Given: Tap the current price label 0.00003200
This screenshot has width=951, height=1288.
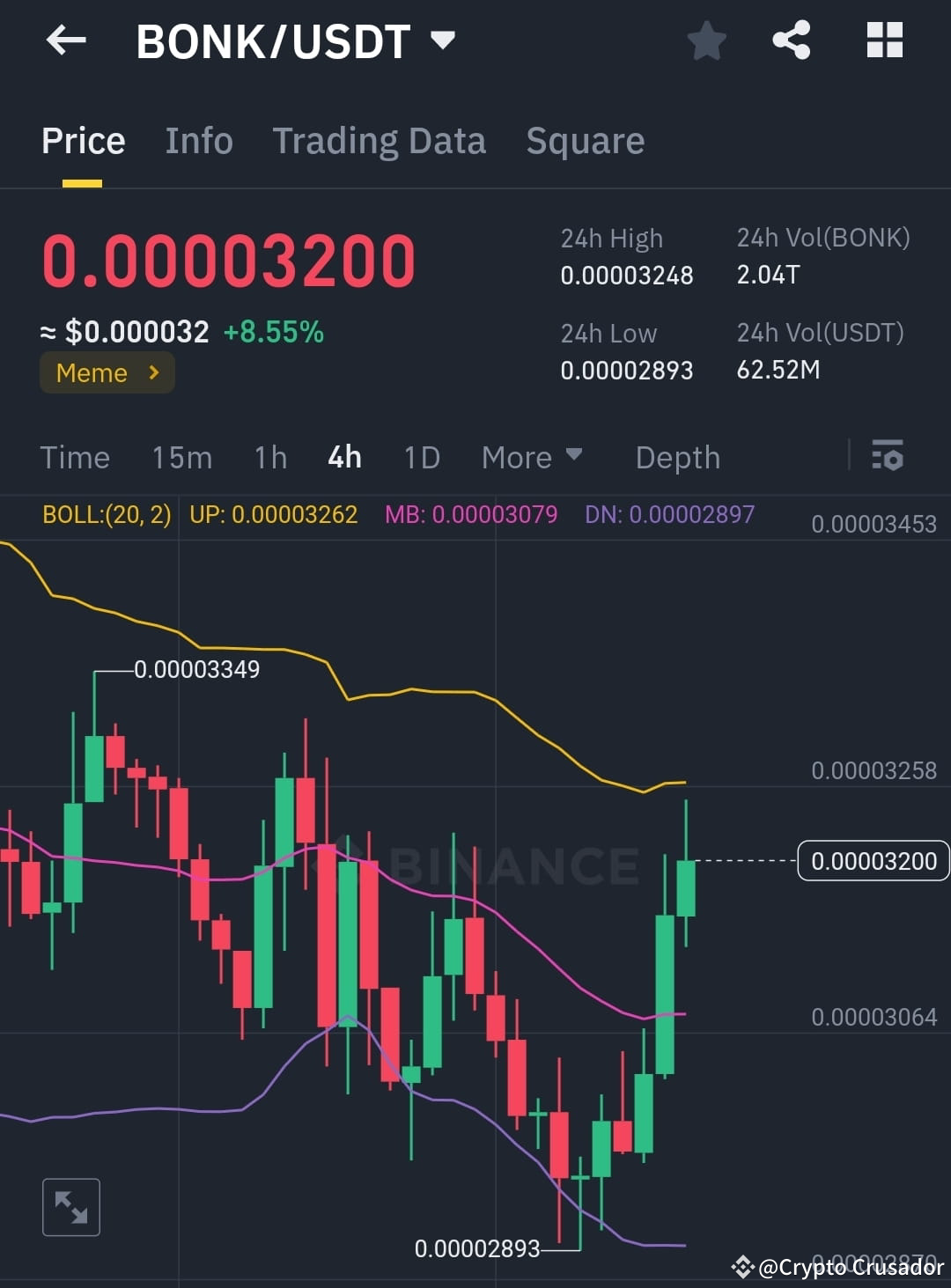Looking at the screenshot, I should [x=873, y=861].
